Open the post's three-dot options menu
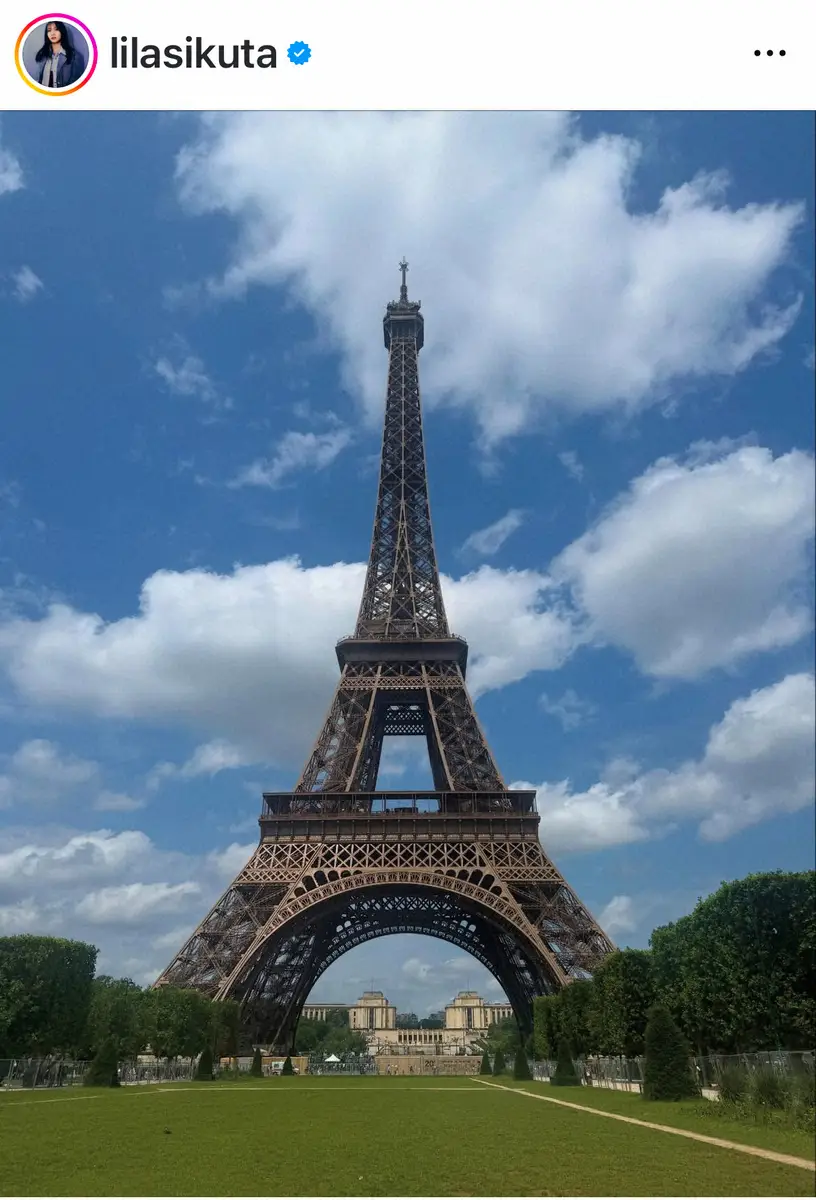The image size is (816, 1200). click(769, 54)
